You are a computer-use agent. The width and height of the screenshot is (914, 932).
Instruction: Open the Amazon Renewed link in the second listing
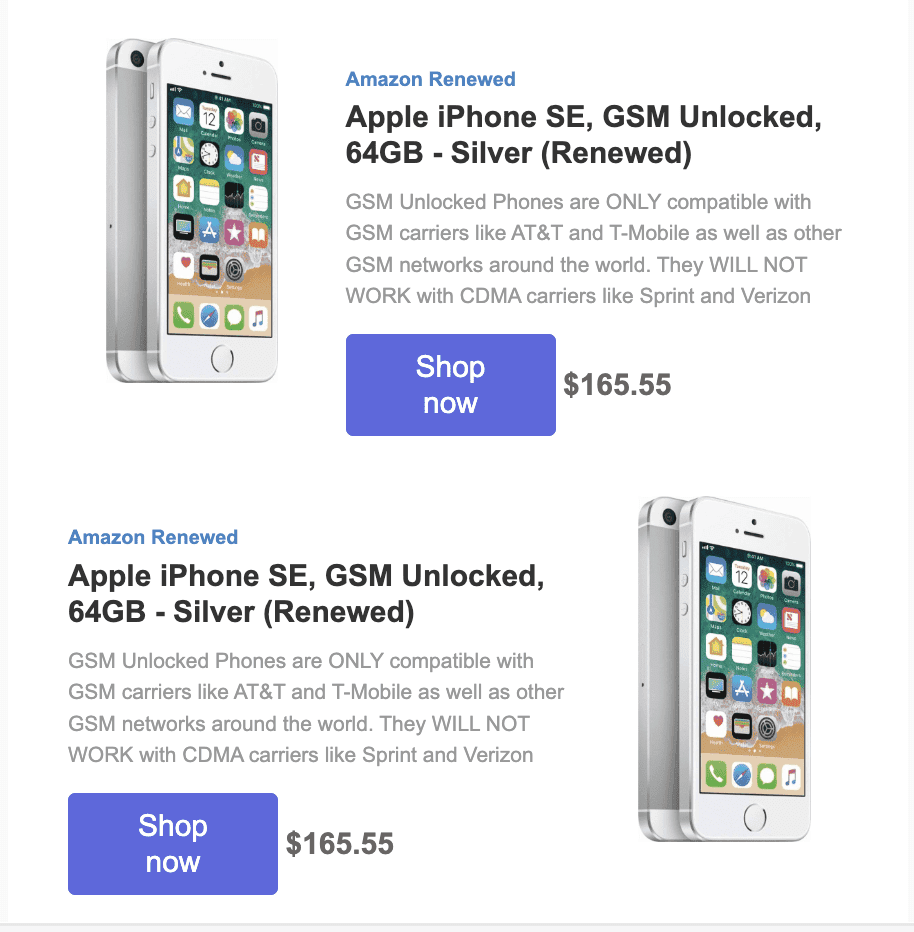coord(153,538)
